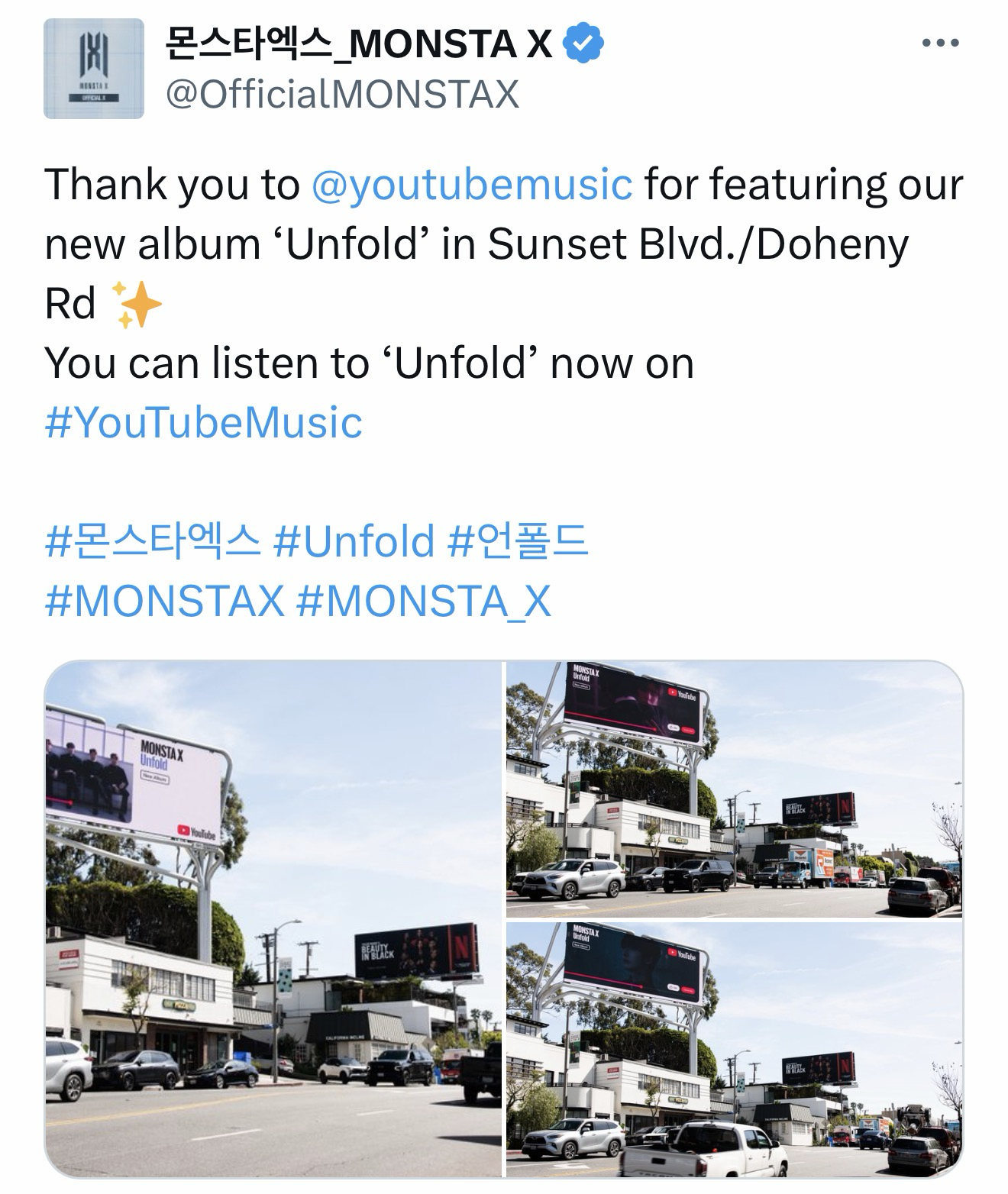
Task: Open the @youtubemusic mention link
Action: pyautogui.click(x=472, y=185)
